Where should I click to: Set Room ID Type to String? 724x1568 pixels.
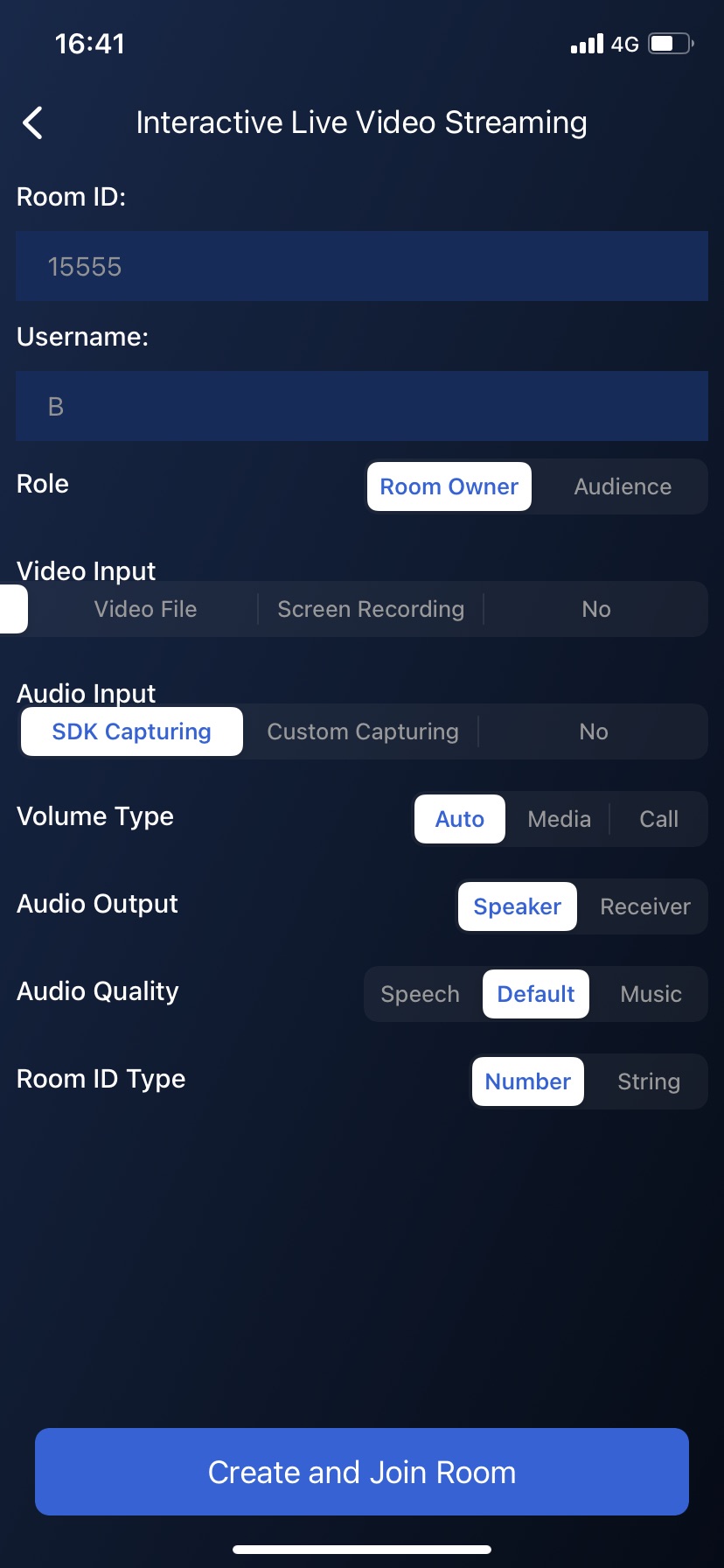(x=648, y=1081)
